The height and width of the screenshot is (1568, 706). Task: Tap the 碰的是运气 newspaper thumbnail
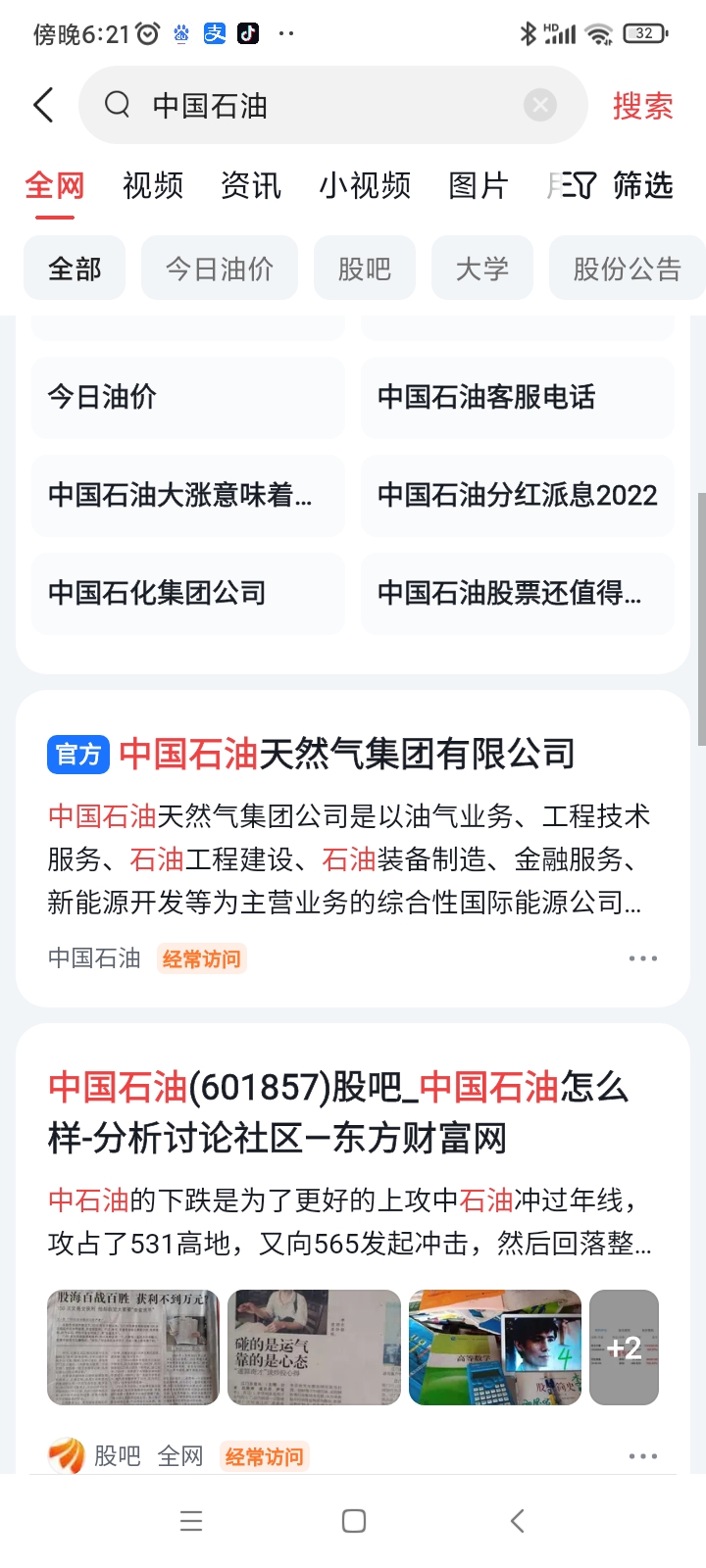click(313, 1347)
